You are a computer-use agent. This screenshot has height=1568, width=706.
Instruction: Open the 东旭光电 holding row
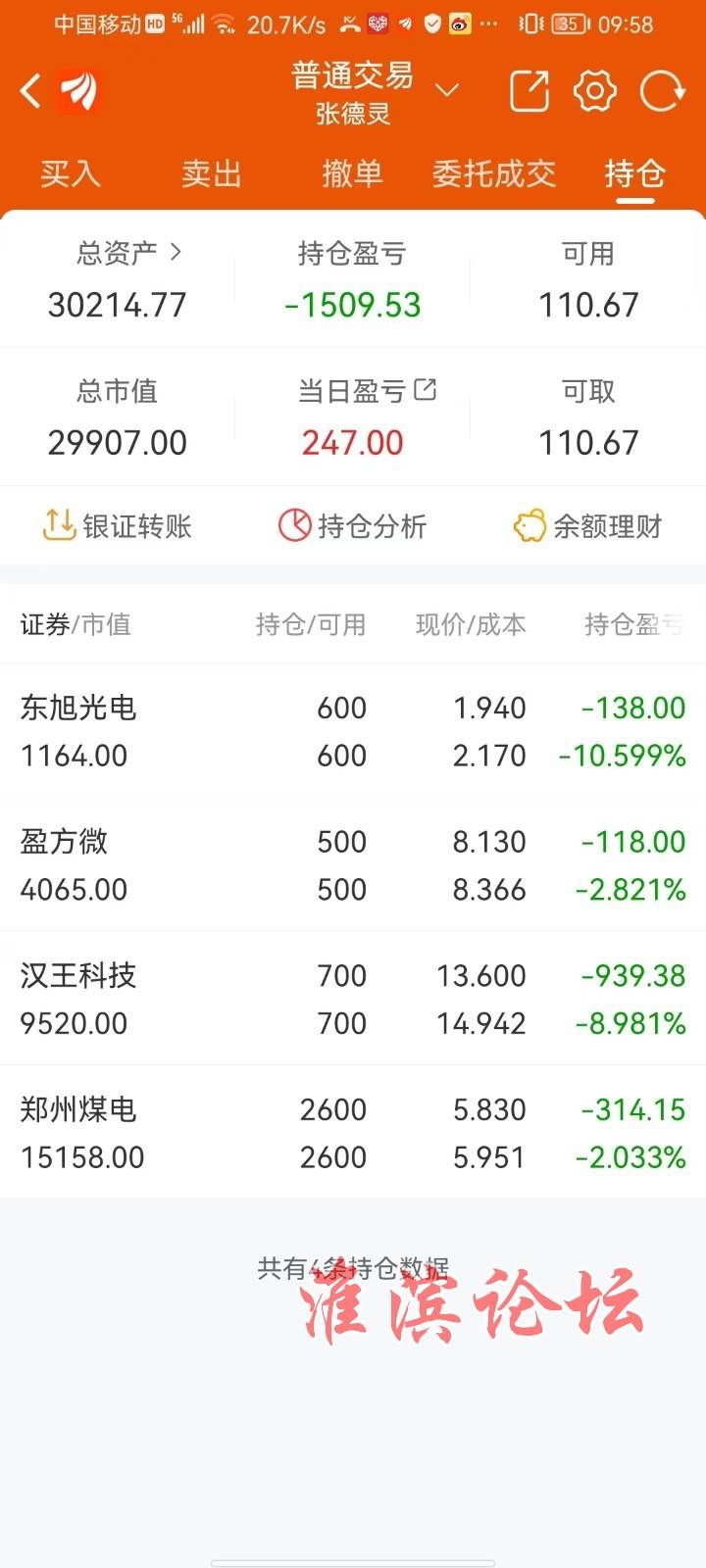click(353, 731)
